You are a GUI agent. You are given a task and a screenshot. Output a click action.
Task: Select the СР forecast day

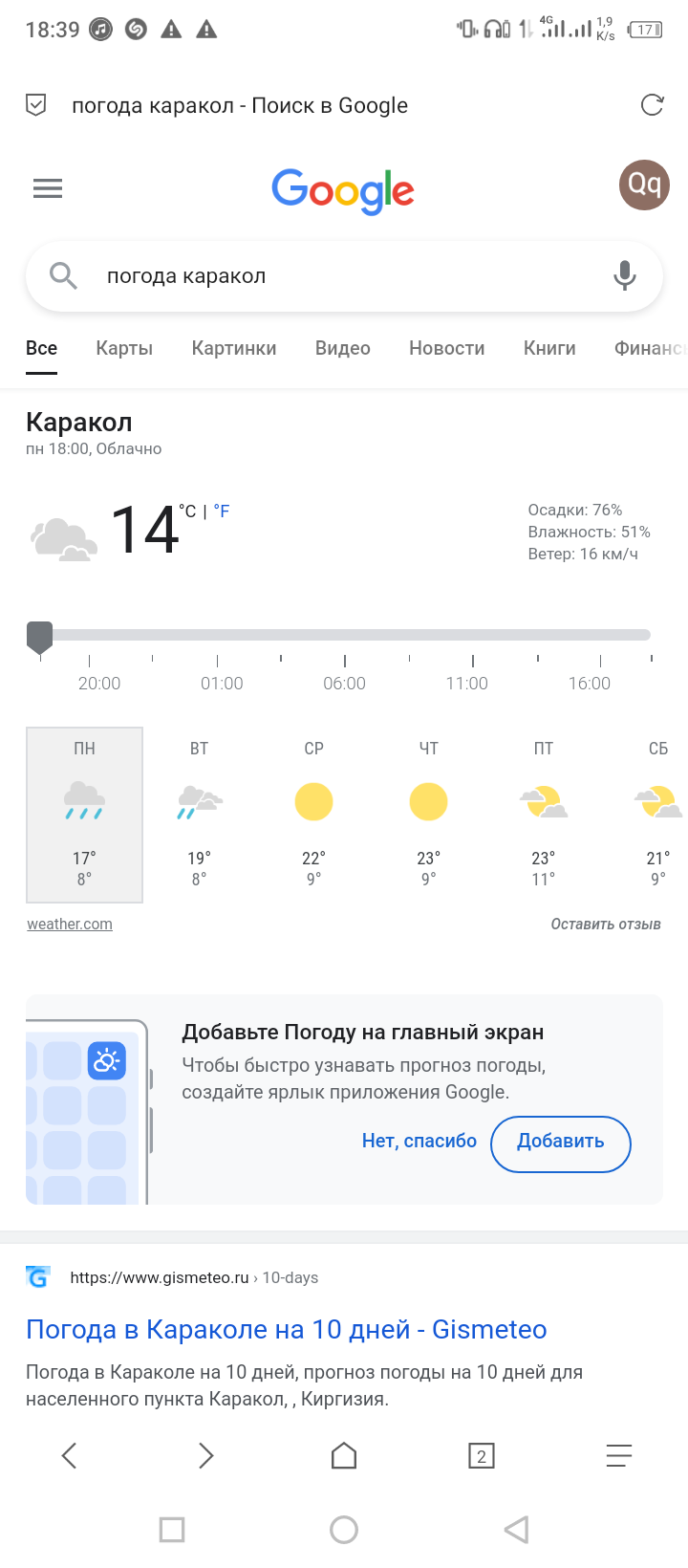coord(313,813)
